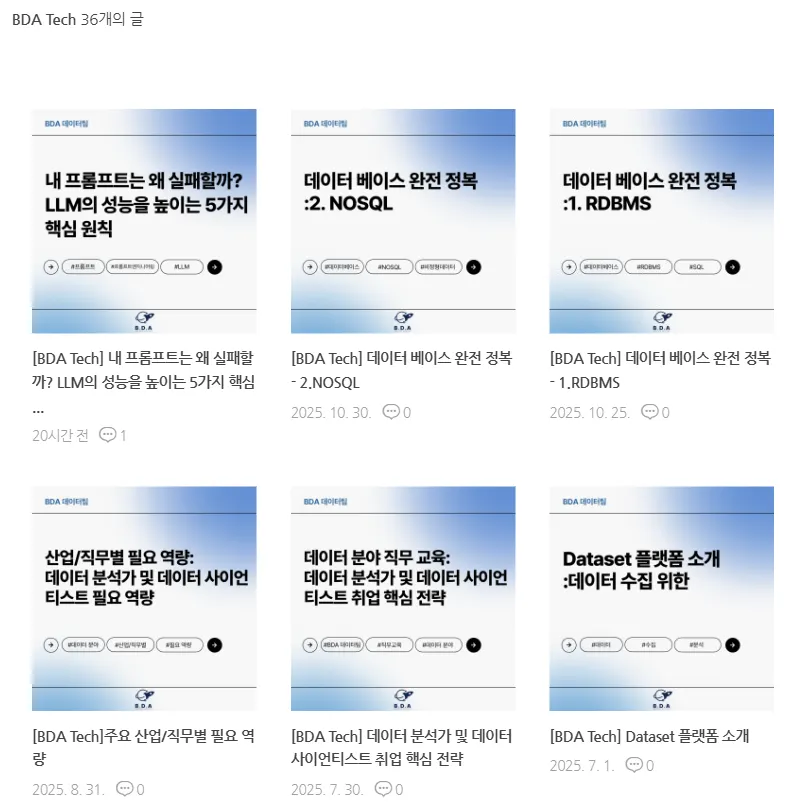Open the data job employment strategy thumbnail
Viewport: 796px width, 809px height.
pos(403,598)
